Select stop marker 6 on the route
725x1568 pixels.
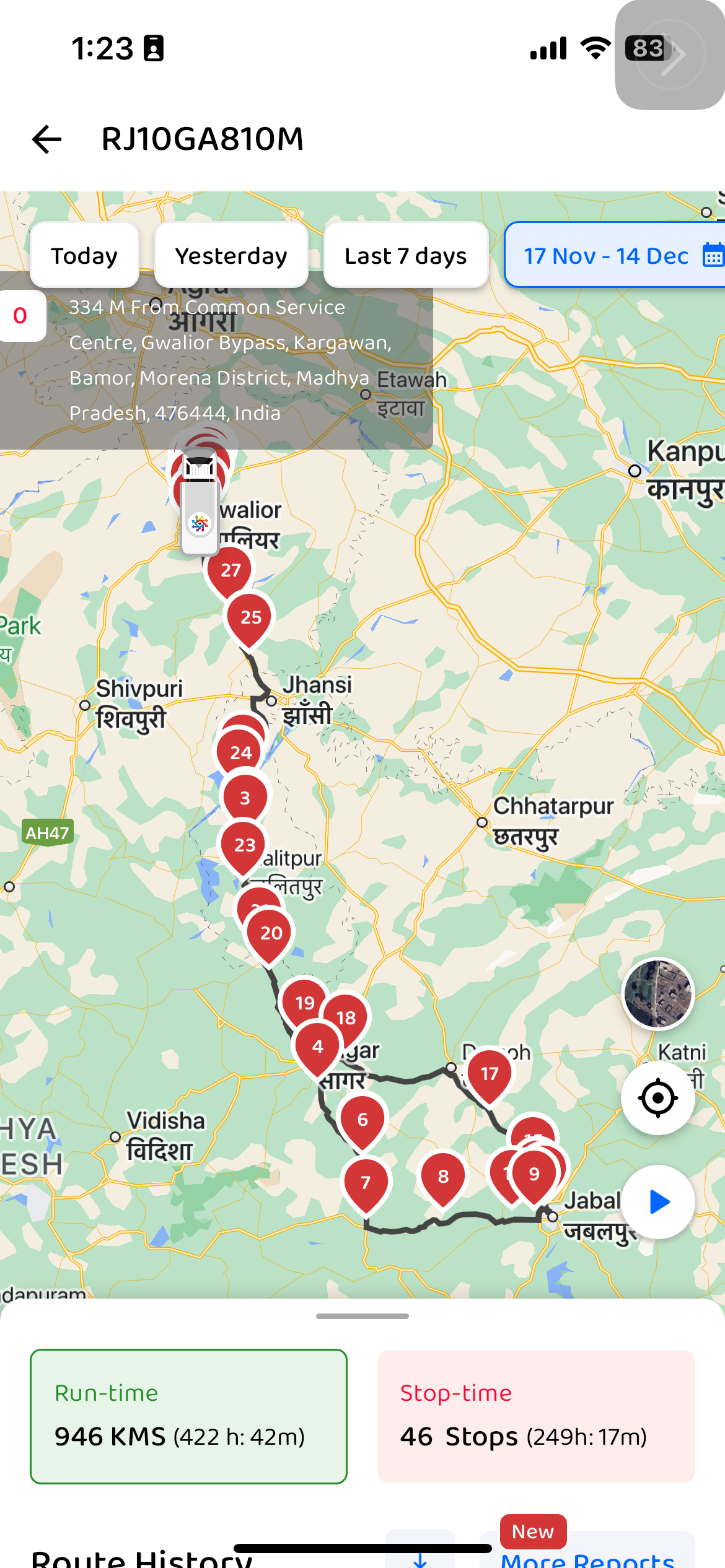point(363,1120)
